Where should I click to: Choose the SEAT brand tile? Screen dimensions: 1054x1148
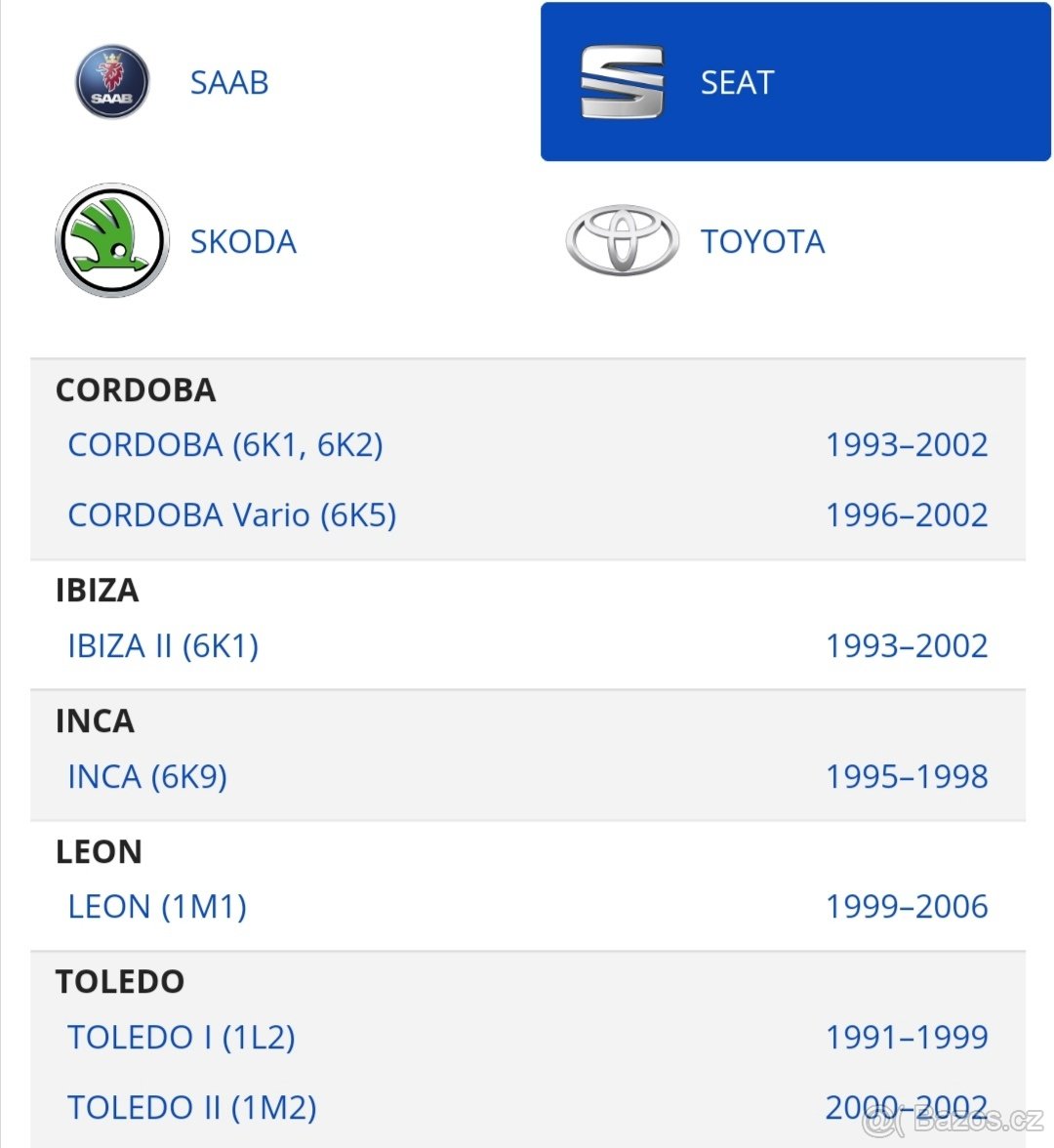[794, 83]
